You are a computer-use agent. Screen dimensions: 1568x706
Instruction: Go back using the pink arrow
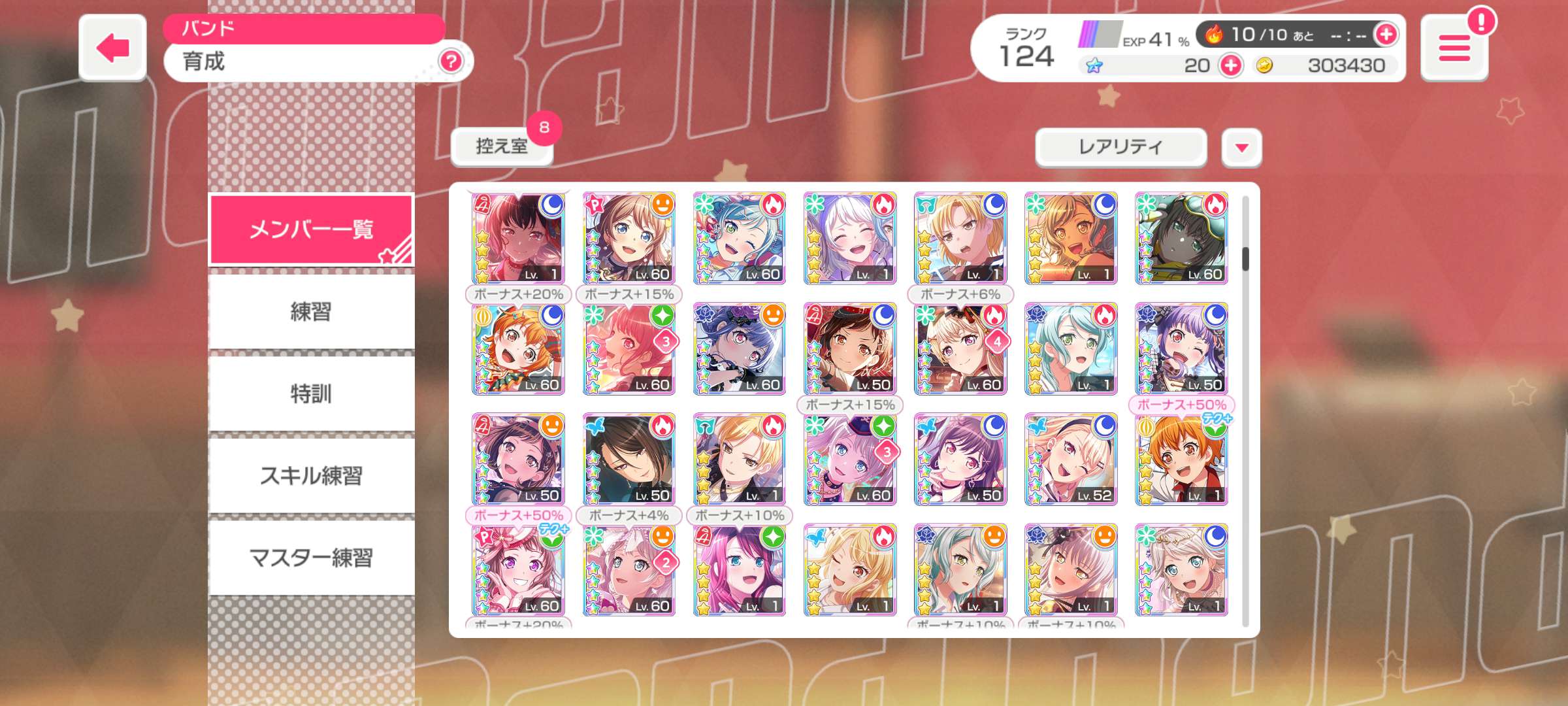[112, 48]
